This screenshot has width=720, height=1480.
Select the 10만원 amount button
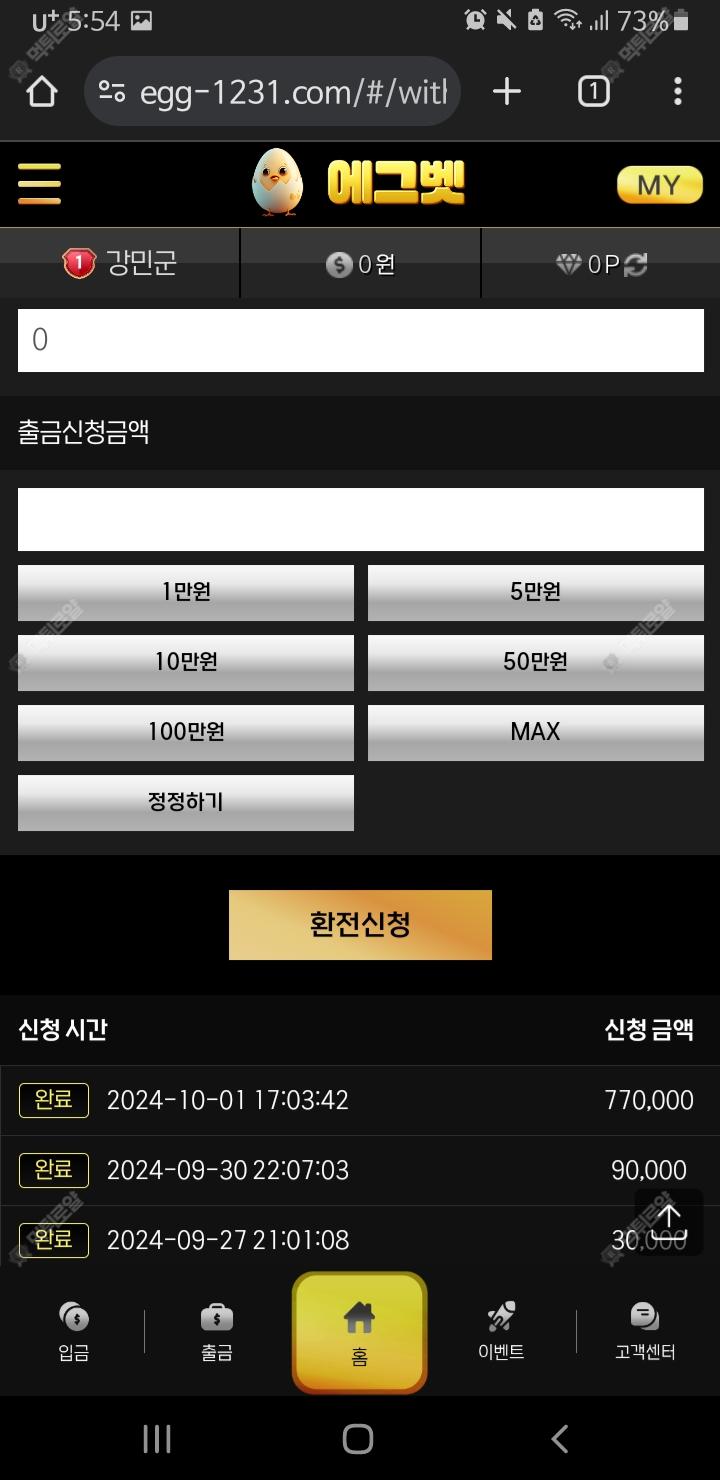click(186, 662)
